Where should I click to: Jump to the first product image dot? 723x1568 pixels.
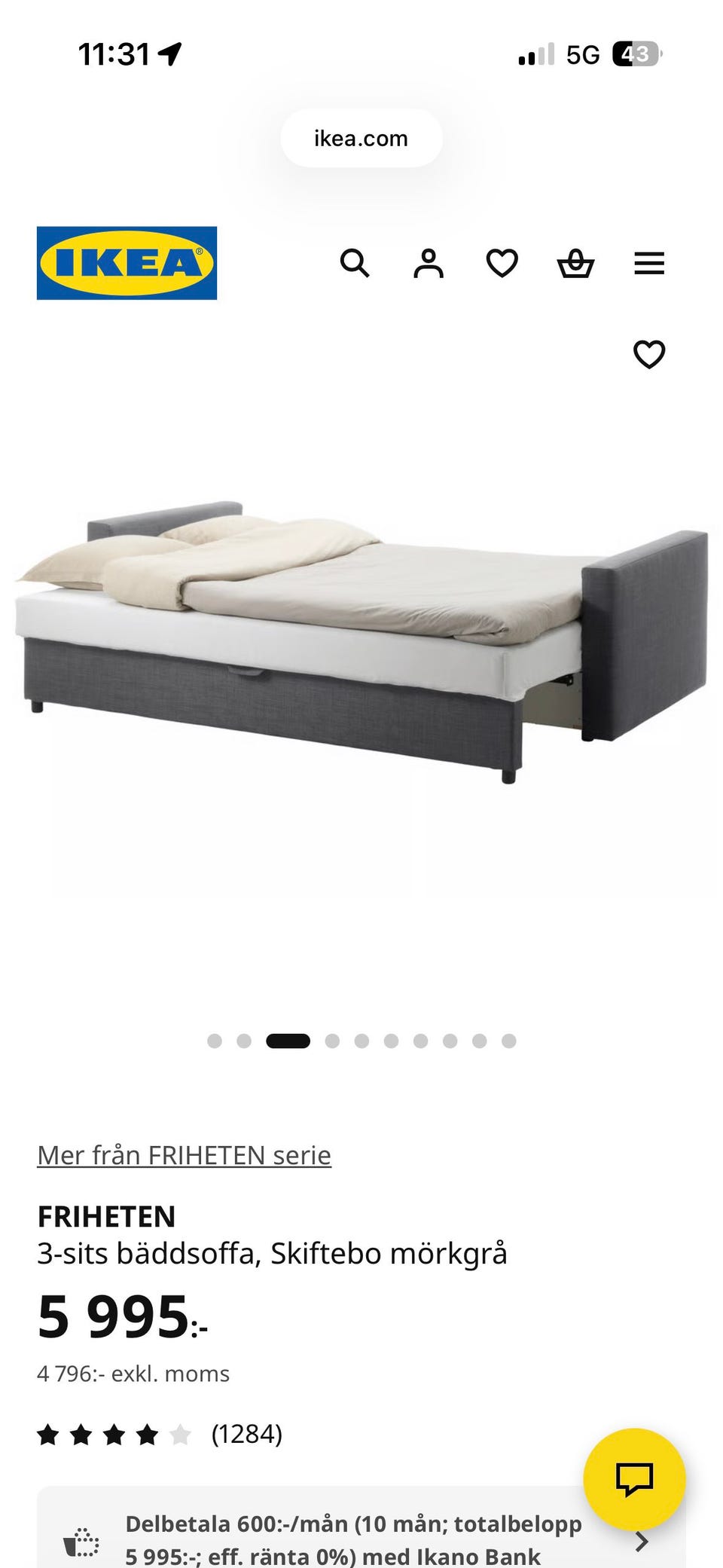point(215,1041)
